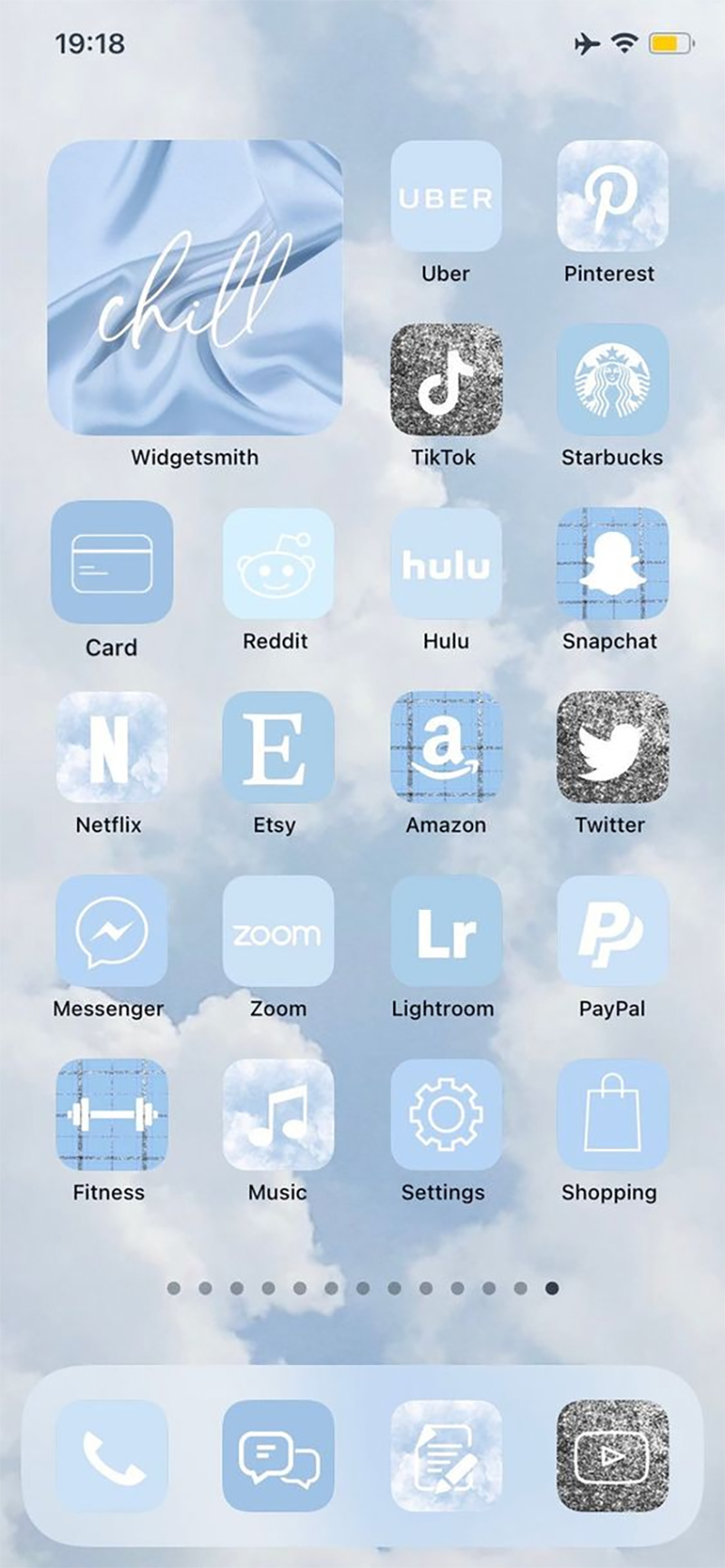The width and height of the screenshot is (725, 1568).
Task: Tap the Amazon shopping icon
Action: [x=445, y=748]
